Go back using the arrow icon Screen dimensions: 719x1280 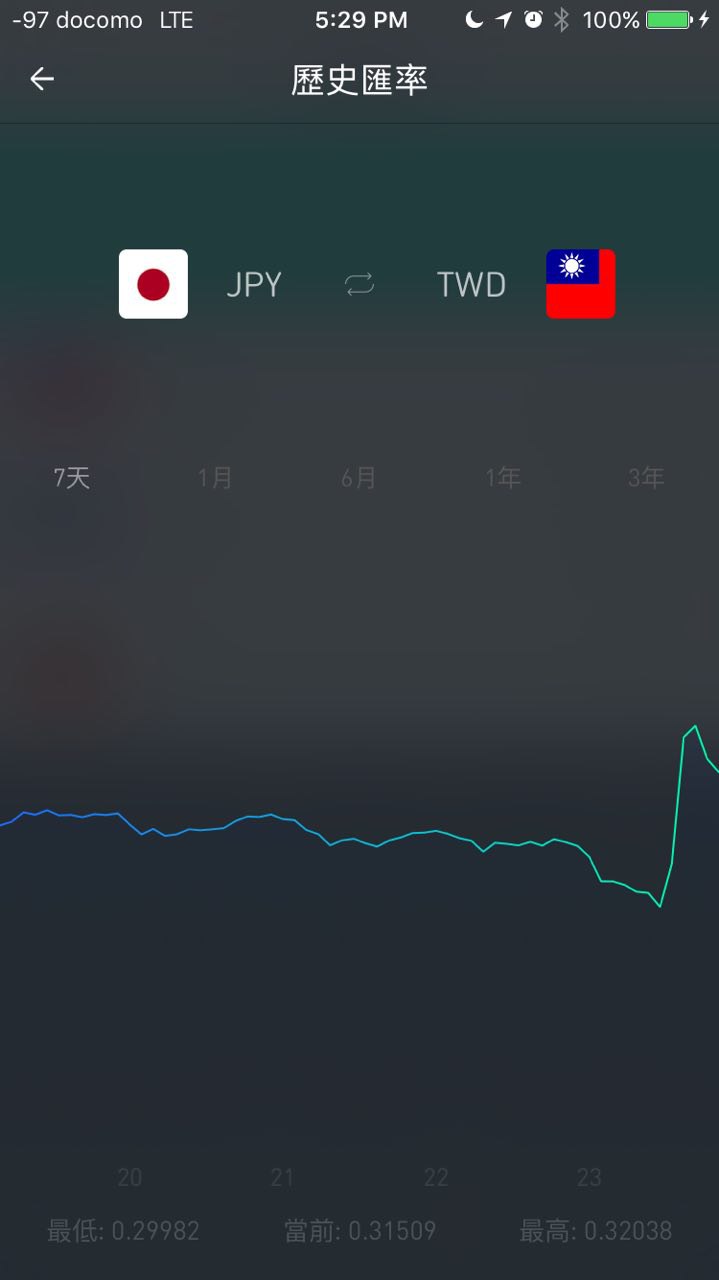pyautogui.click(x=42, y=79)
